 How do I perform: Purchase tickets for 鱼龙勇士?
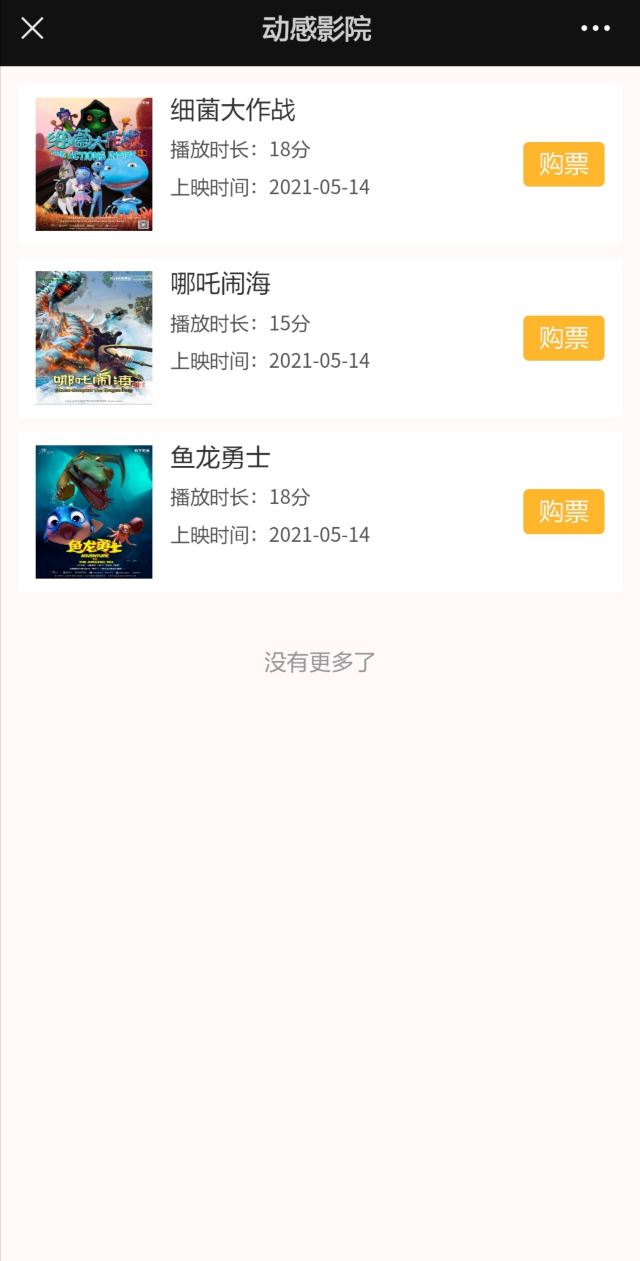563,511
